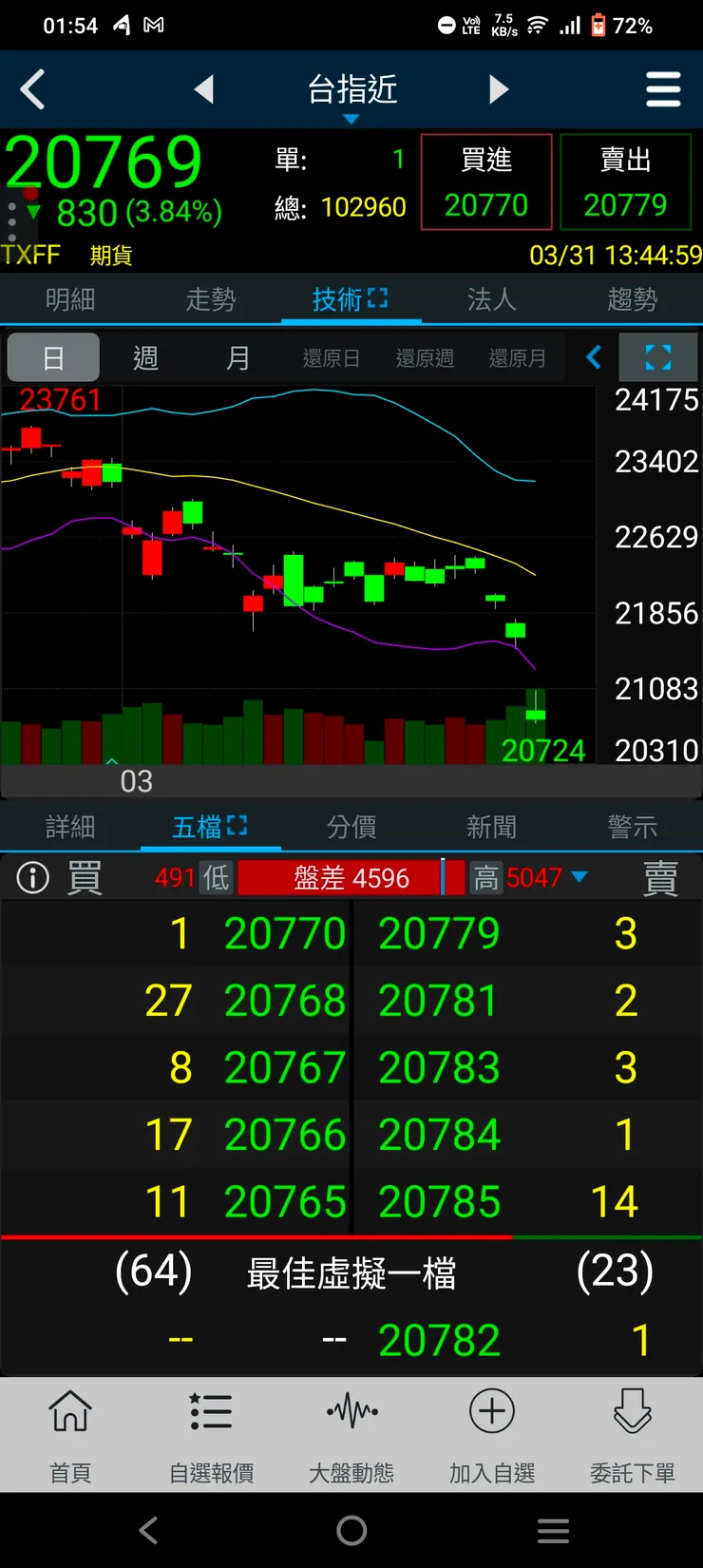Add to watchlist with 加入自選
This screenshot has height=1568, width=703.
tap(492, 1435)
